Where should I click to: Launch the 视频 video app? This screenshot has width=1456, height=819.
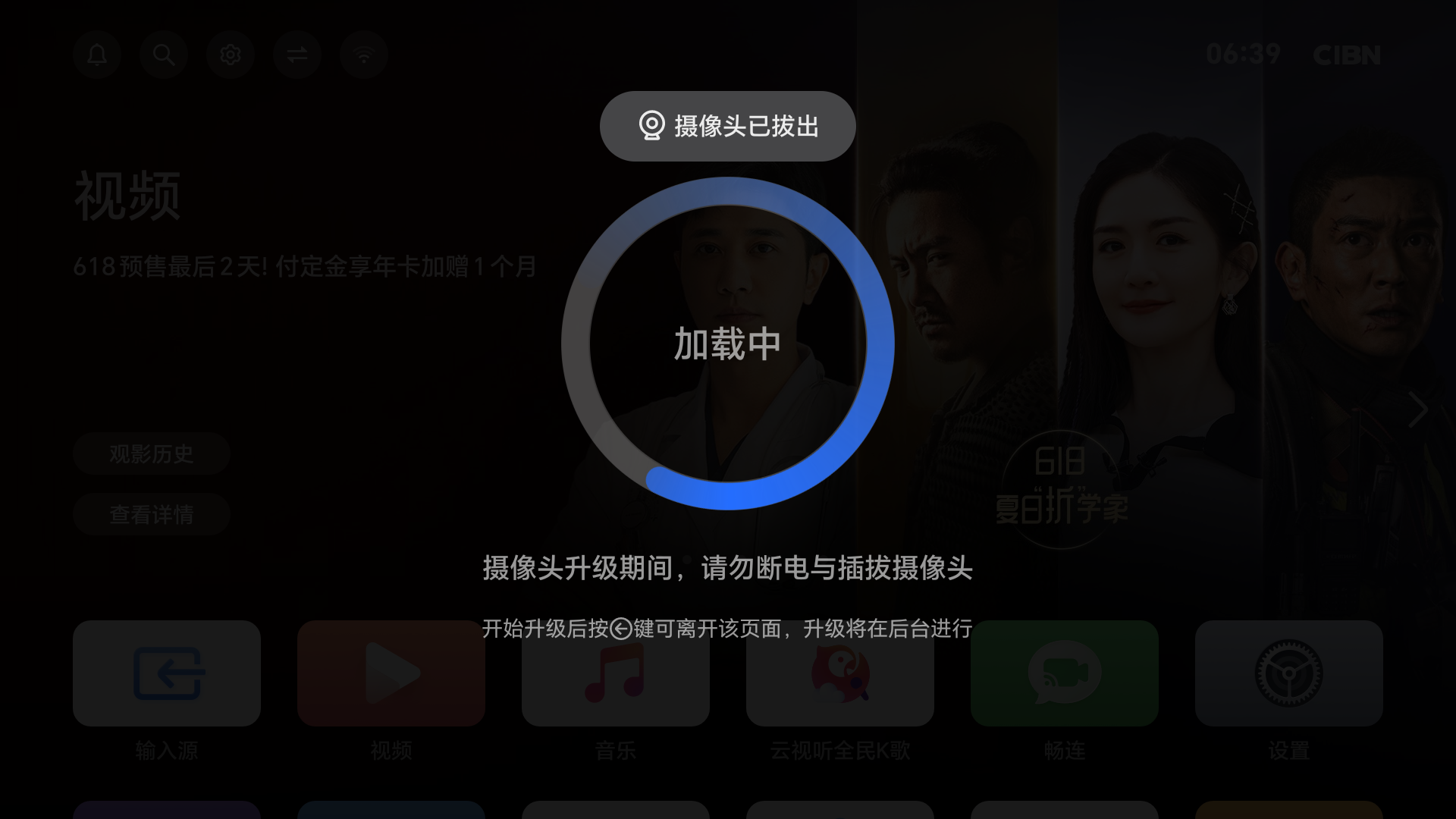point(391,673)
